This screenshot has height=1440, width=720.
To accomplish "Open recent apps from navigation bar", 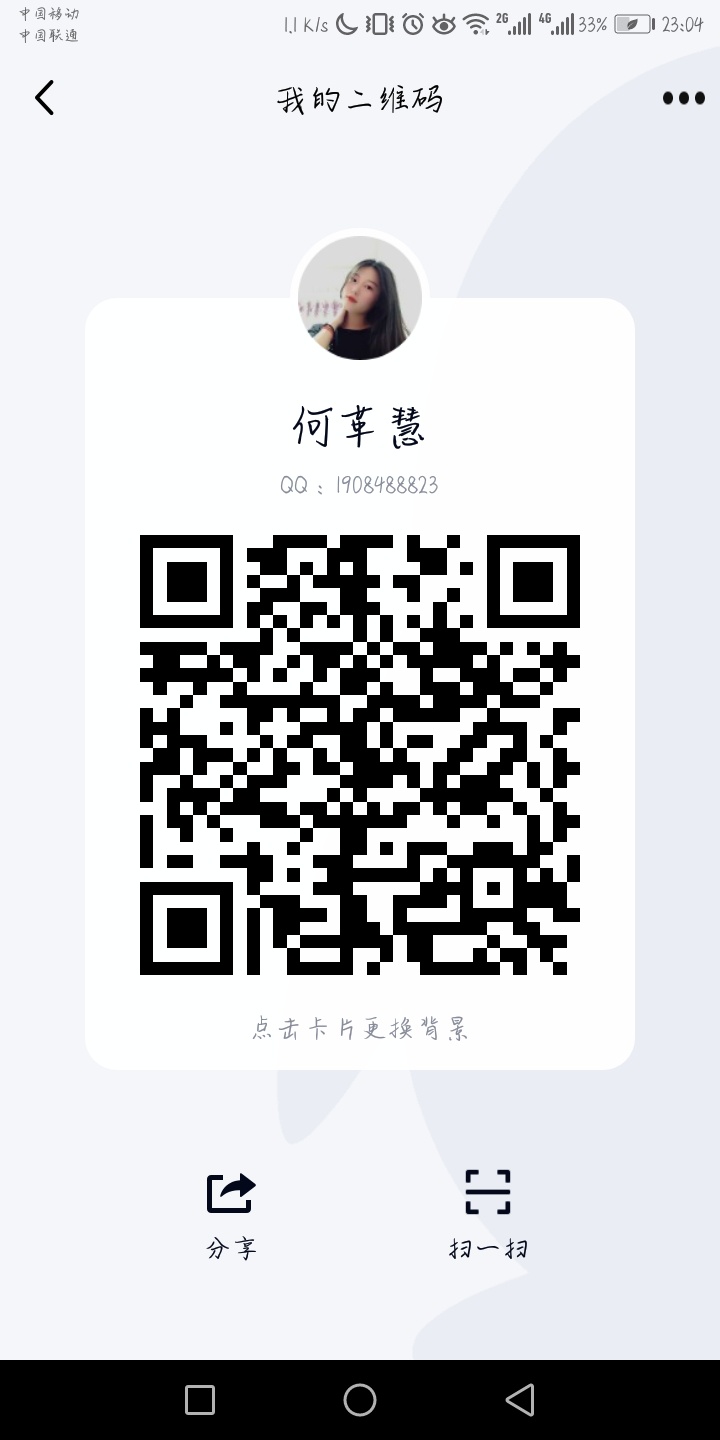I will point(200,1400).
